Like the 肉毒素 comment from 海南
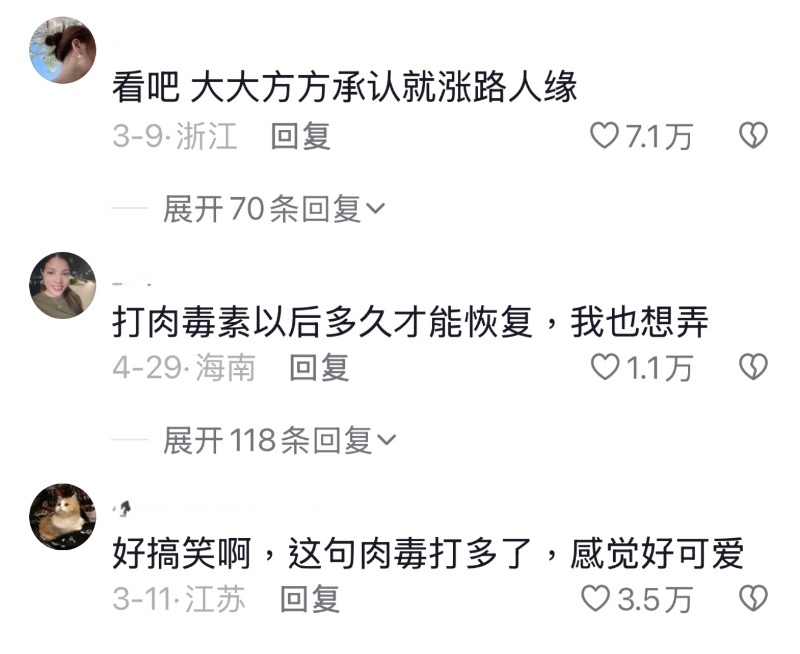The image size is (800, 654). point(604,368)
